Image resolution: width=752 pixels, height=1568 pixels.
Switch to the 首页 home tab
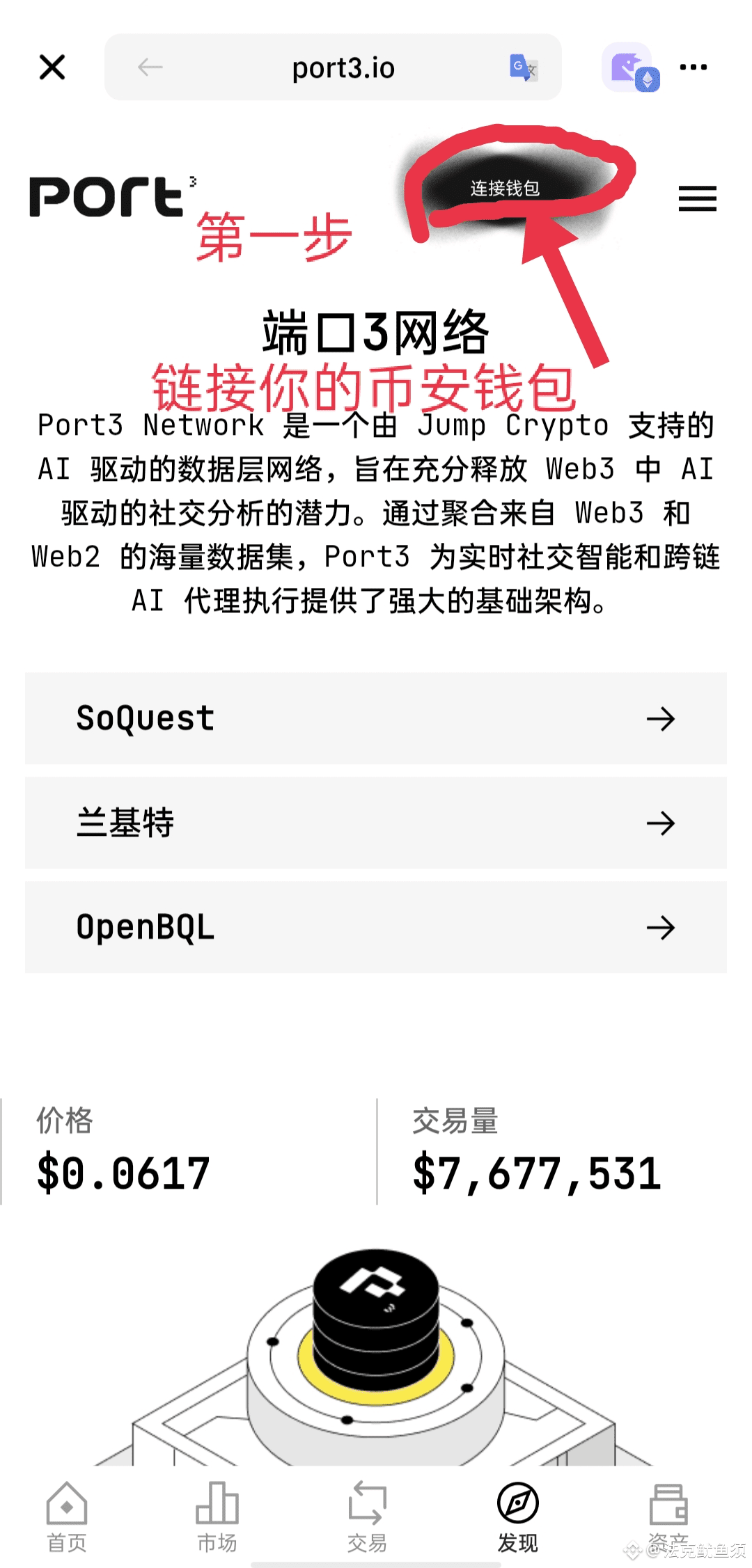point(67,1518)
